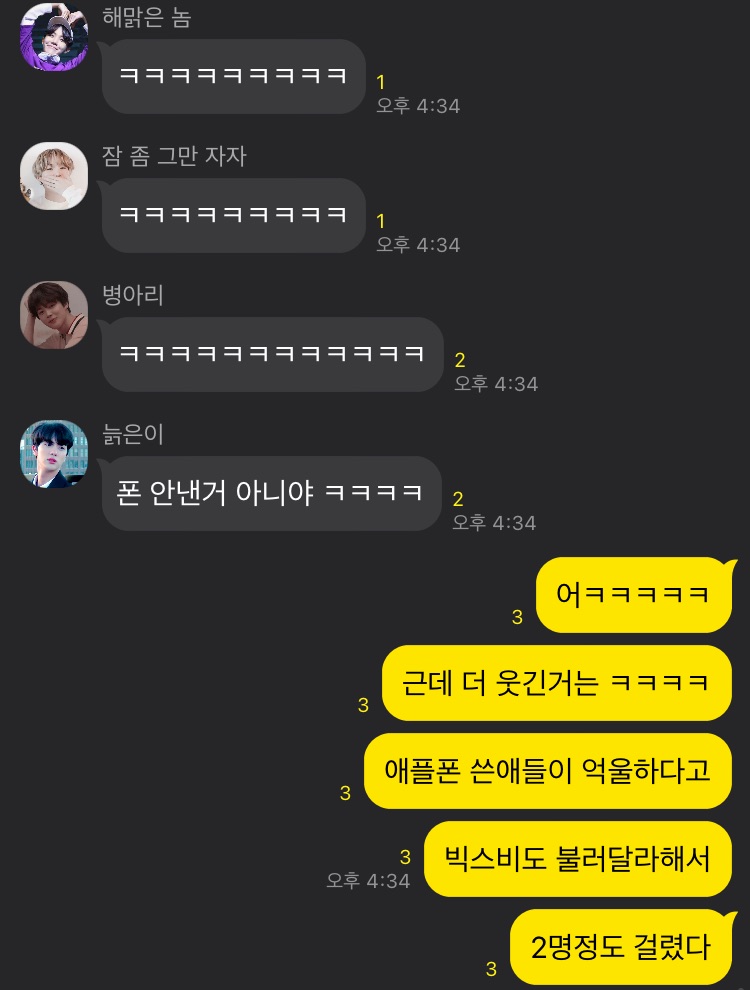Click the bubble '근데 더 웃긴거는 ㅋㅋㅋㅋ'
Viewport: 750px width, 990px height.
(x=556, y=683)
